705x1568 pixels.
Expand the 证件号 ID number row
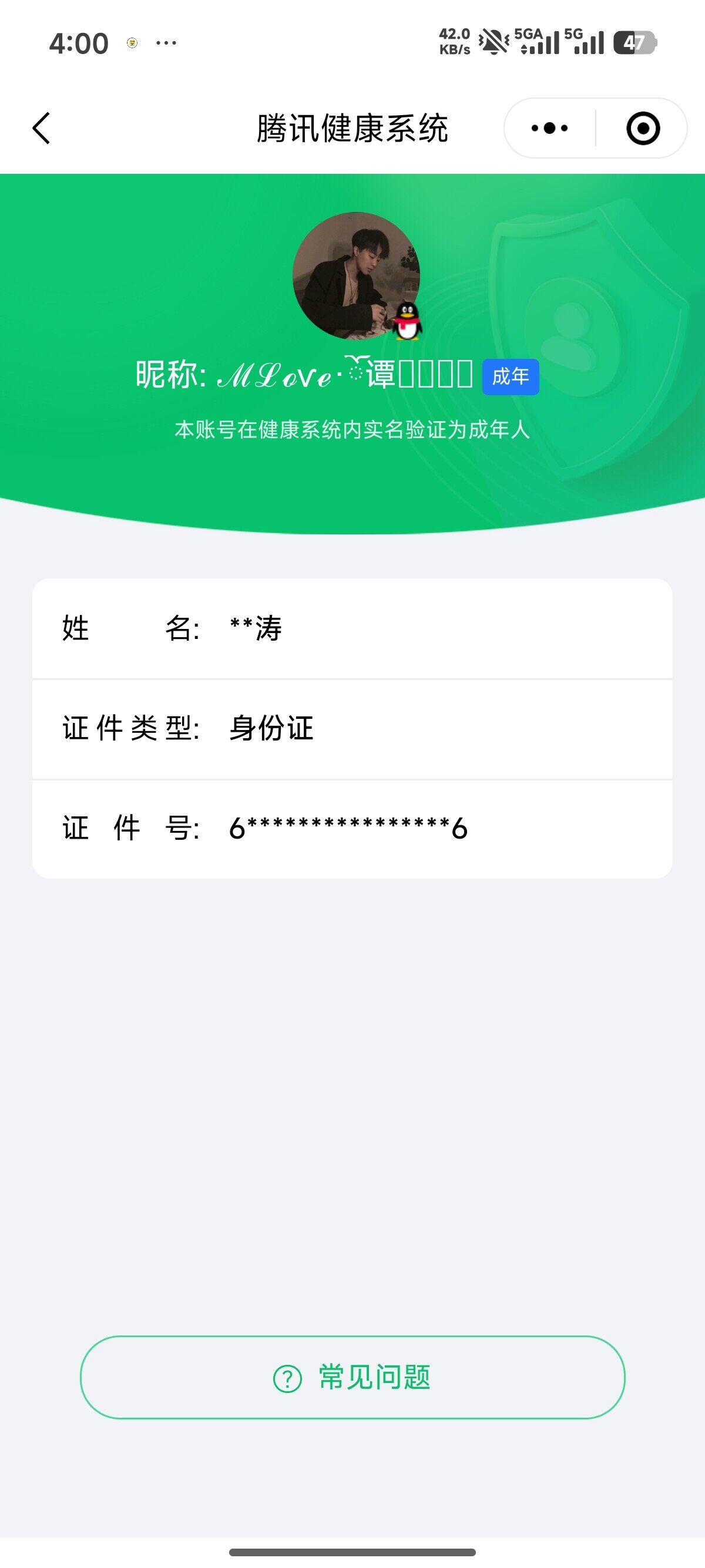pos(352,827)
